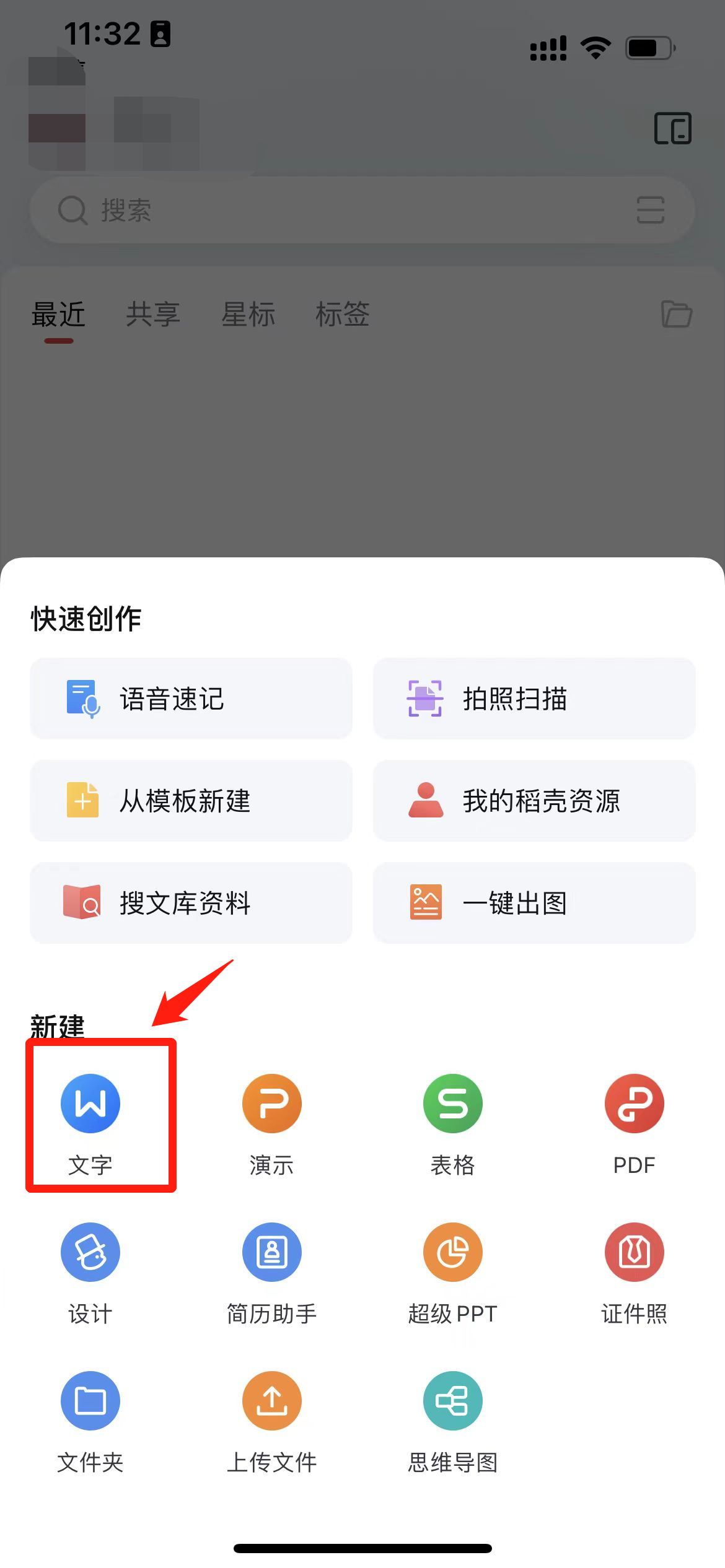Image resolution: width=725 pixels, height=1568 pixels.
Task: Open 我的稻壳资源
Action: (534, 801)
